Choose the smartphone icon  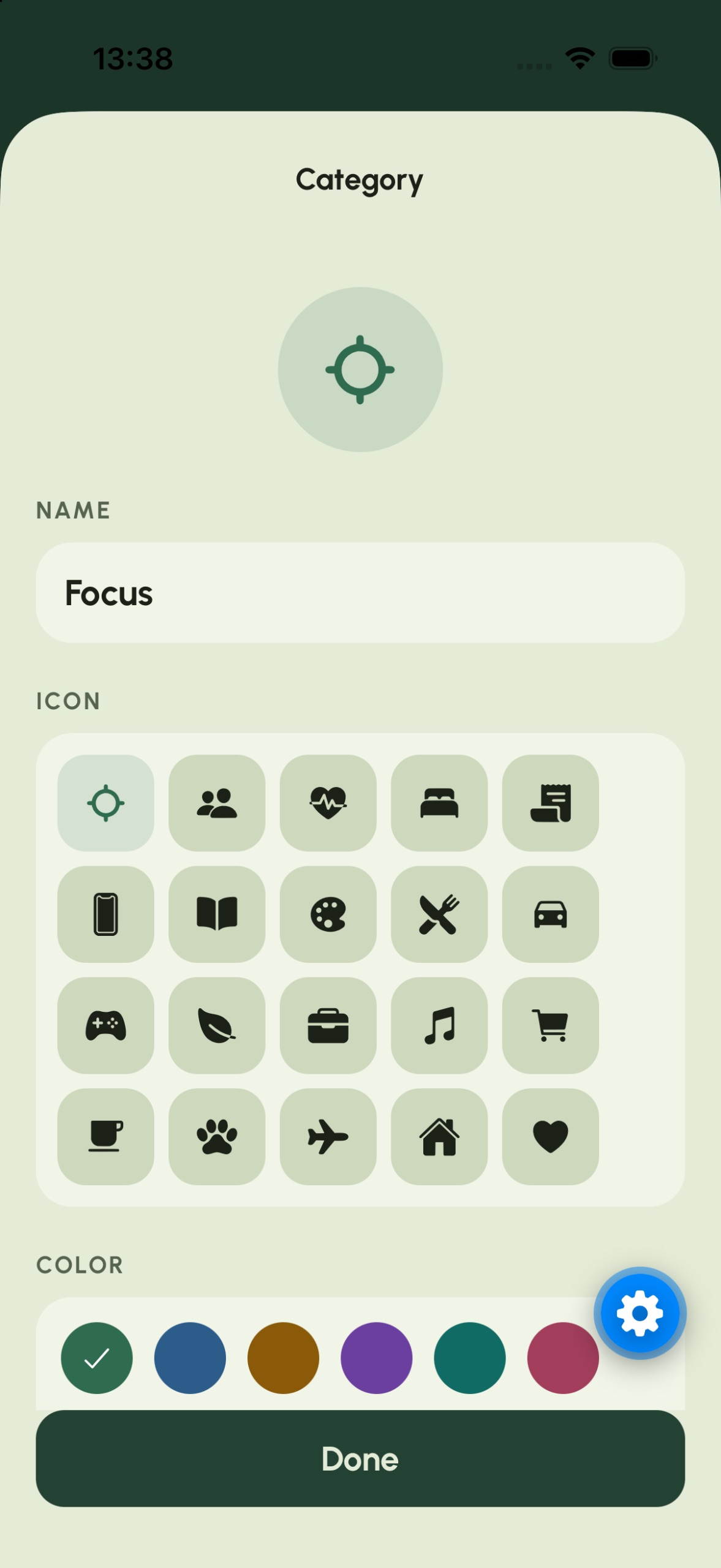pyautogui.click(x=106, y=914)
